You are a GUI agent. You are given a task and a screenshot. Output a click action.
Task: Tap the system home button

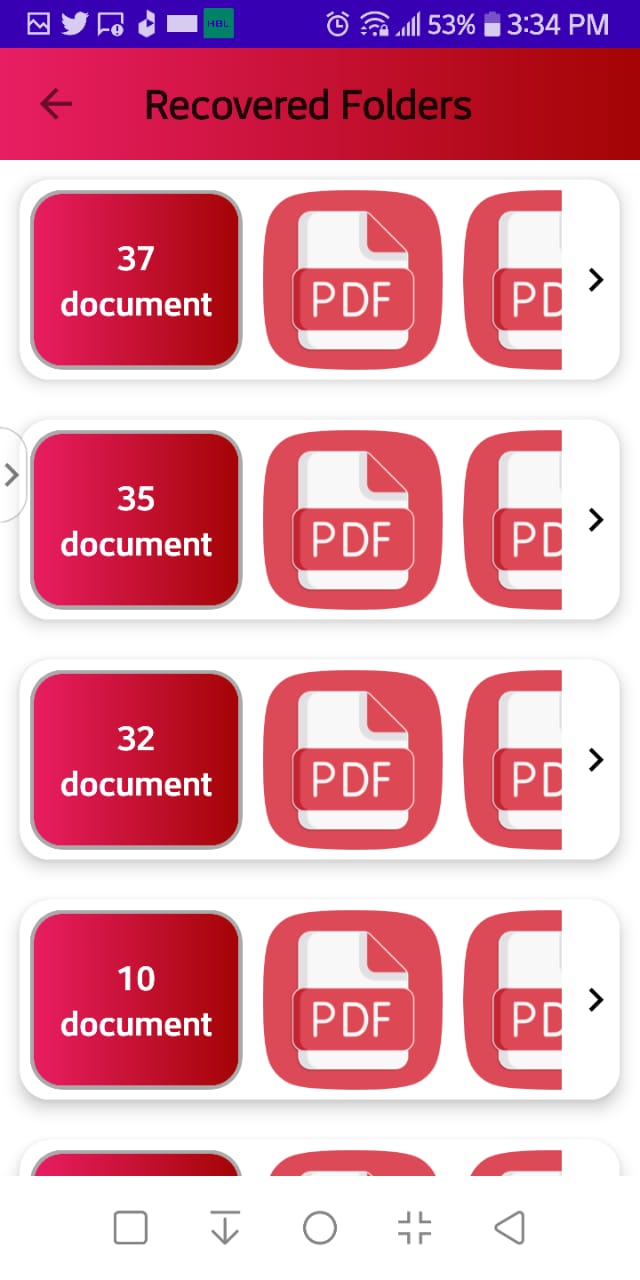click(320, 1228)
